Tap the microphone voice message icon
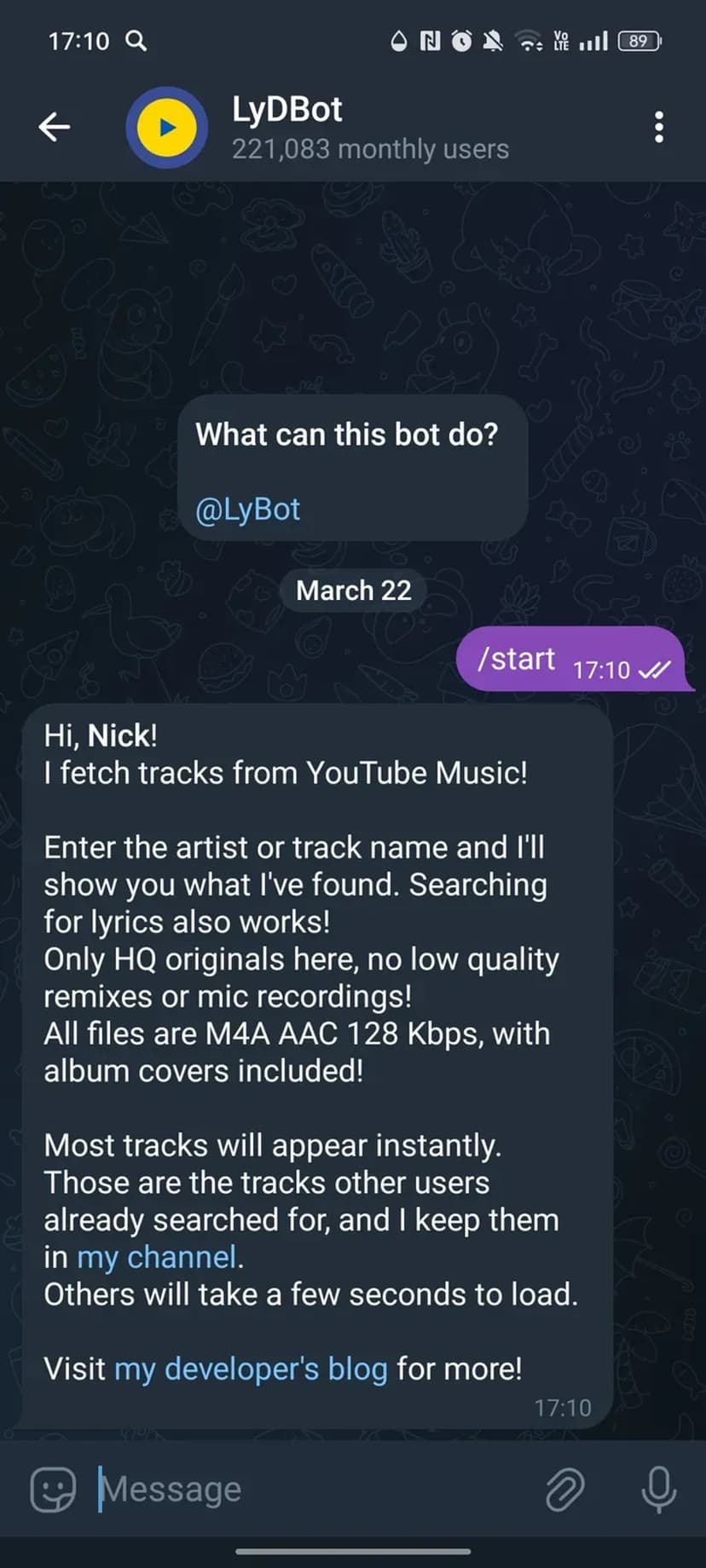706x1568 pixels. tap(658, 1489)
